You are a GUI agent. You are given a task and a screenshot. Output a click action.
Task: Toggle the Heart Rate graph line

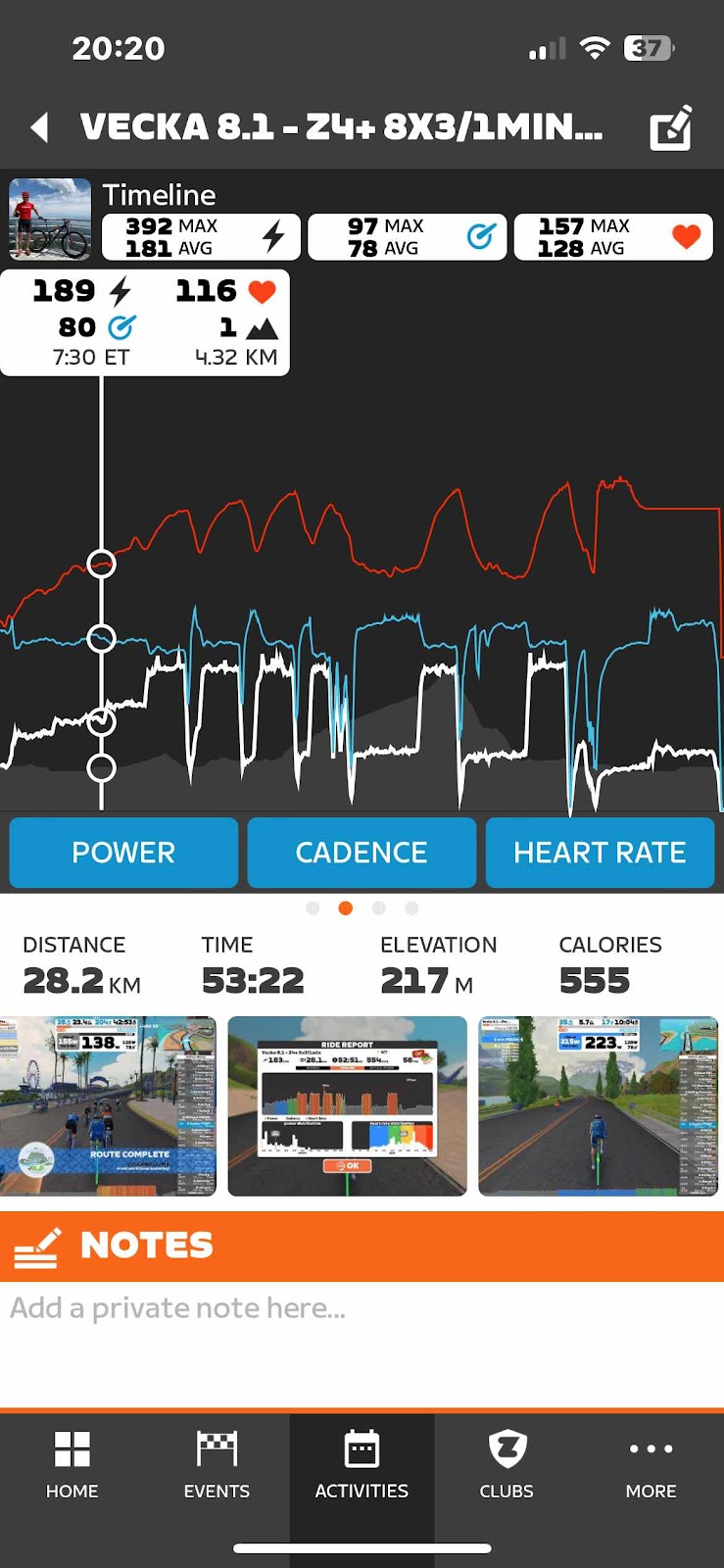[600, 853]
